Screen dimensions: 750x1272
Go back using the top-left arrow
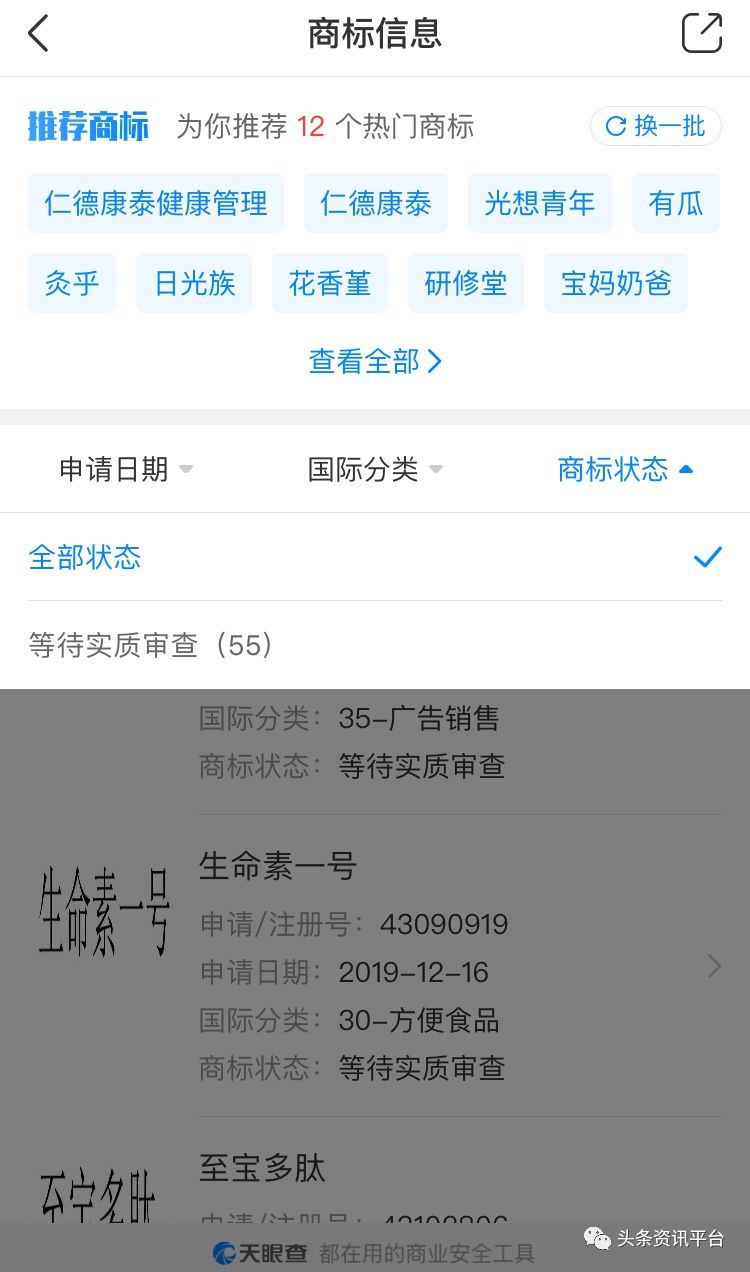click(x=38, y=34)
